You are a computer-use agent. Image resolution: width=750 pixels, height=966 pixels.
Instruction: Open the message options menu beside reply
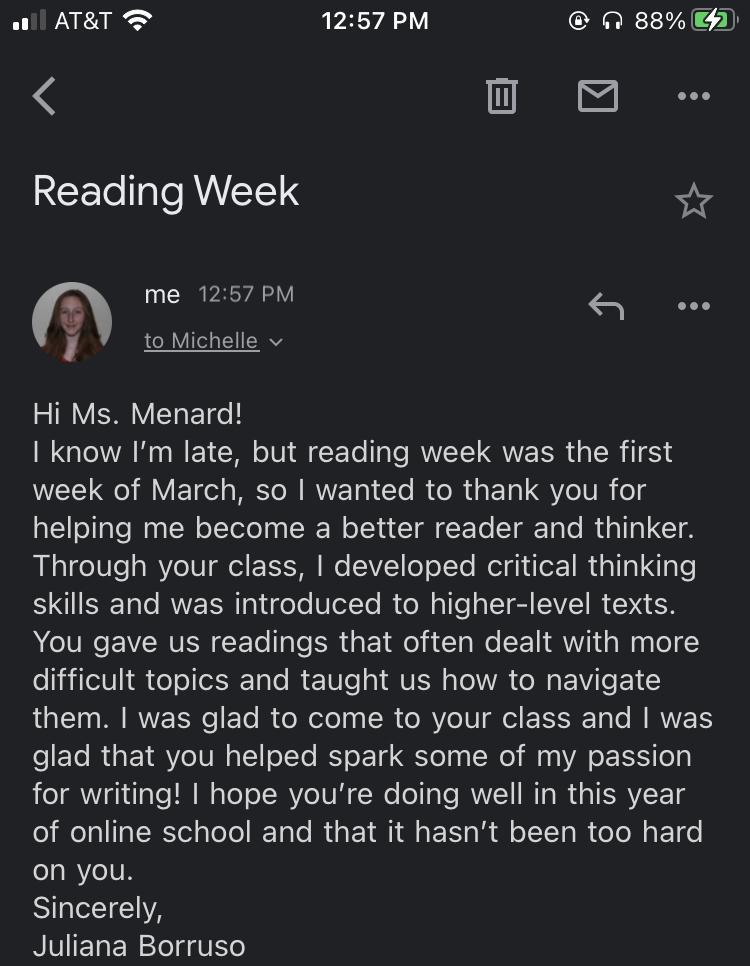tap(693, 306)
